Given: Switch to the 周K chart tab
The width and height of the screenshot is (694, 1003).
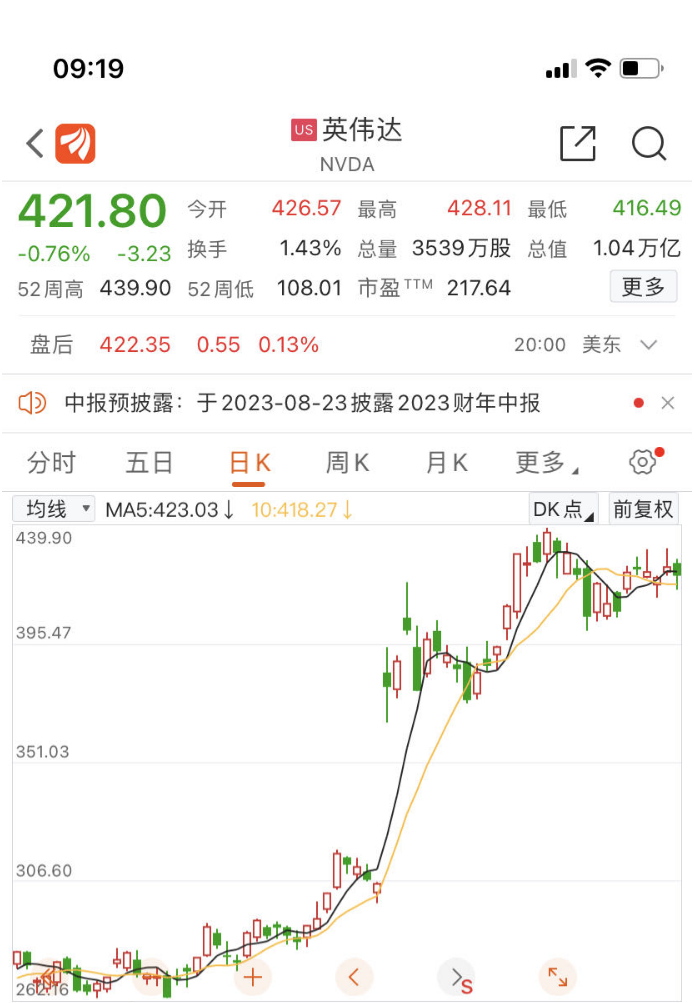Looking at the screenshot, I should (347, 463).
